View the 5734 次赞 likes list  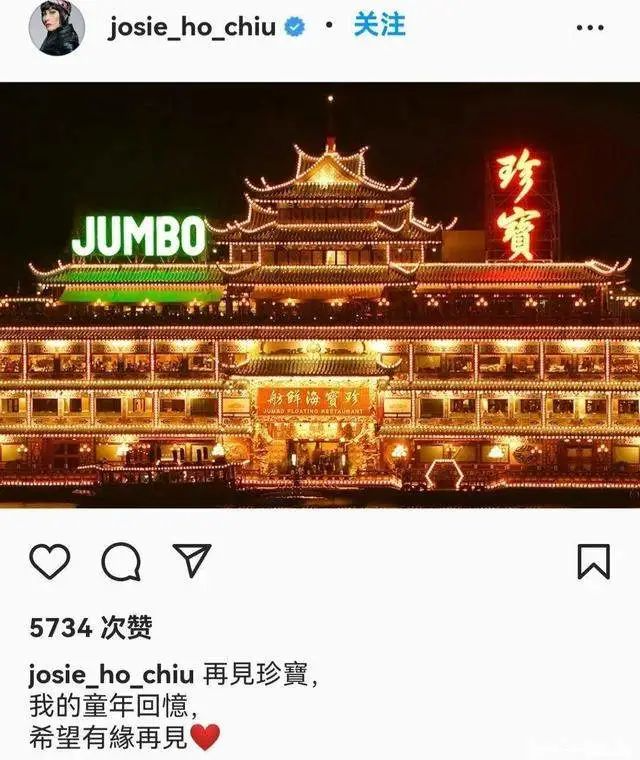(x=91, y=628)
